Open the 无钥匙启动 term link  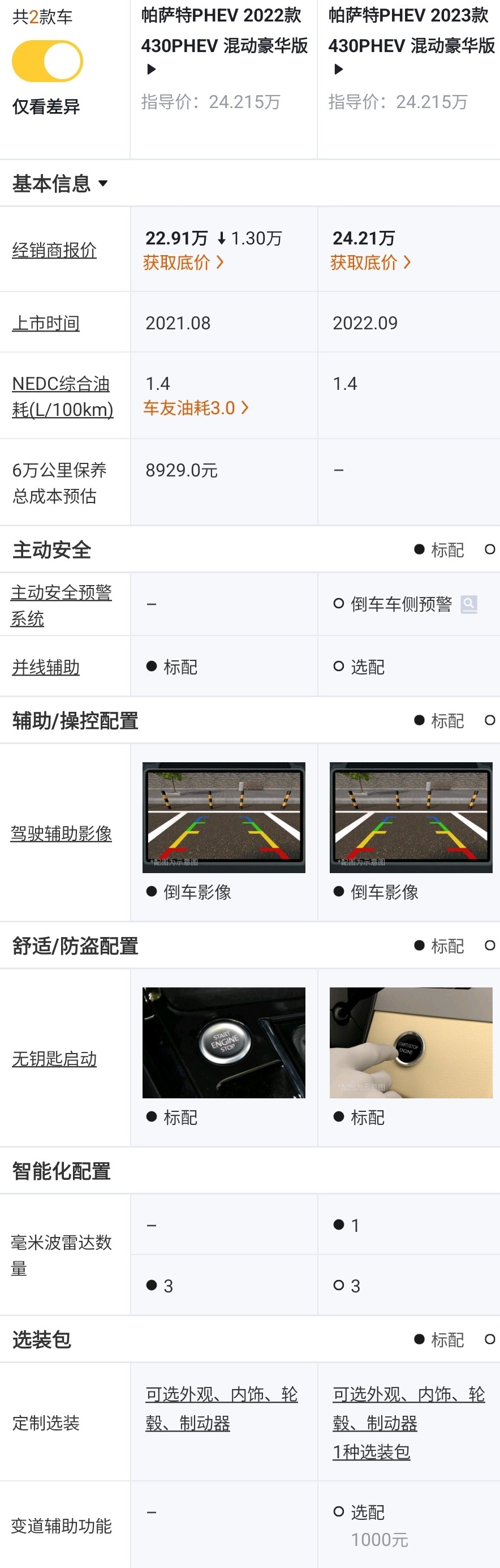coord(54,1059)
